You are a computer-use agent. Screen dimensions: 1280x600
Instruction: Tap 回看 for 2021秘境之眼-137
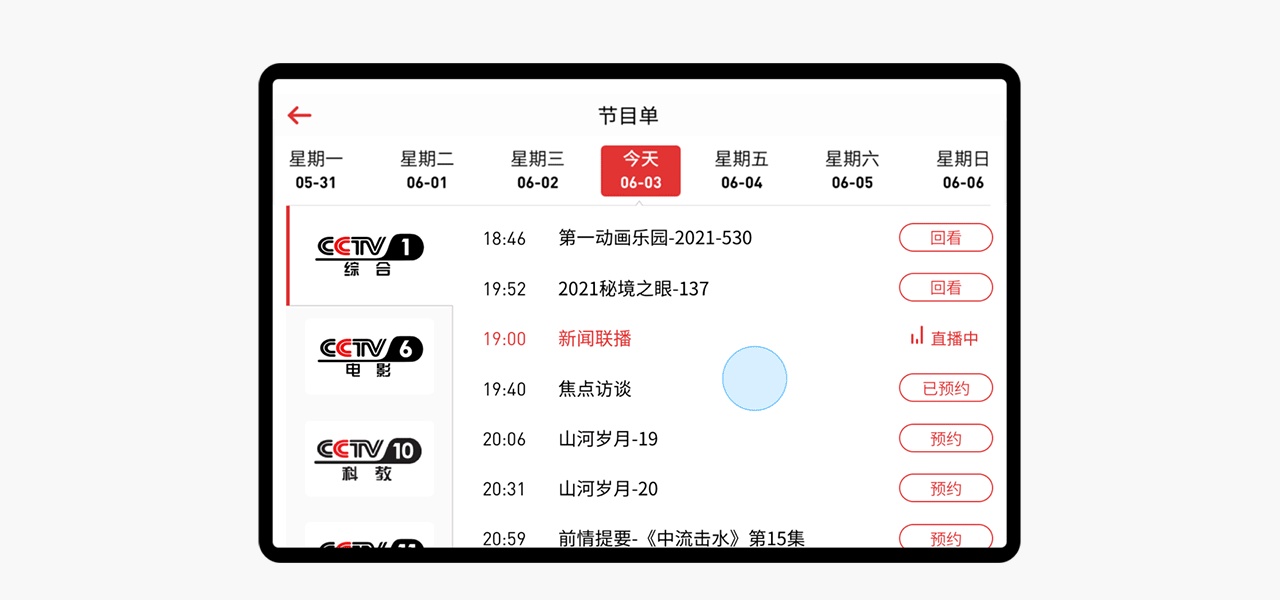pos(945,288)
